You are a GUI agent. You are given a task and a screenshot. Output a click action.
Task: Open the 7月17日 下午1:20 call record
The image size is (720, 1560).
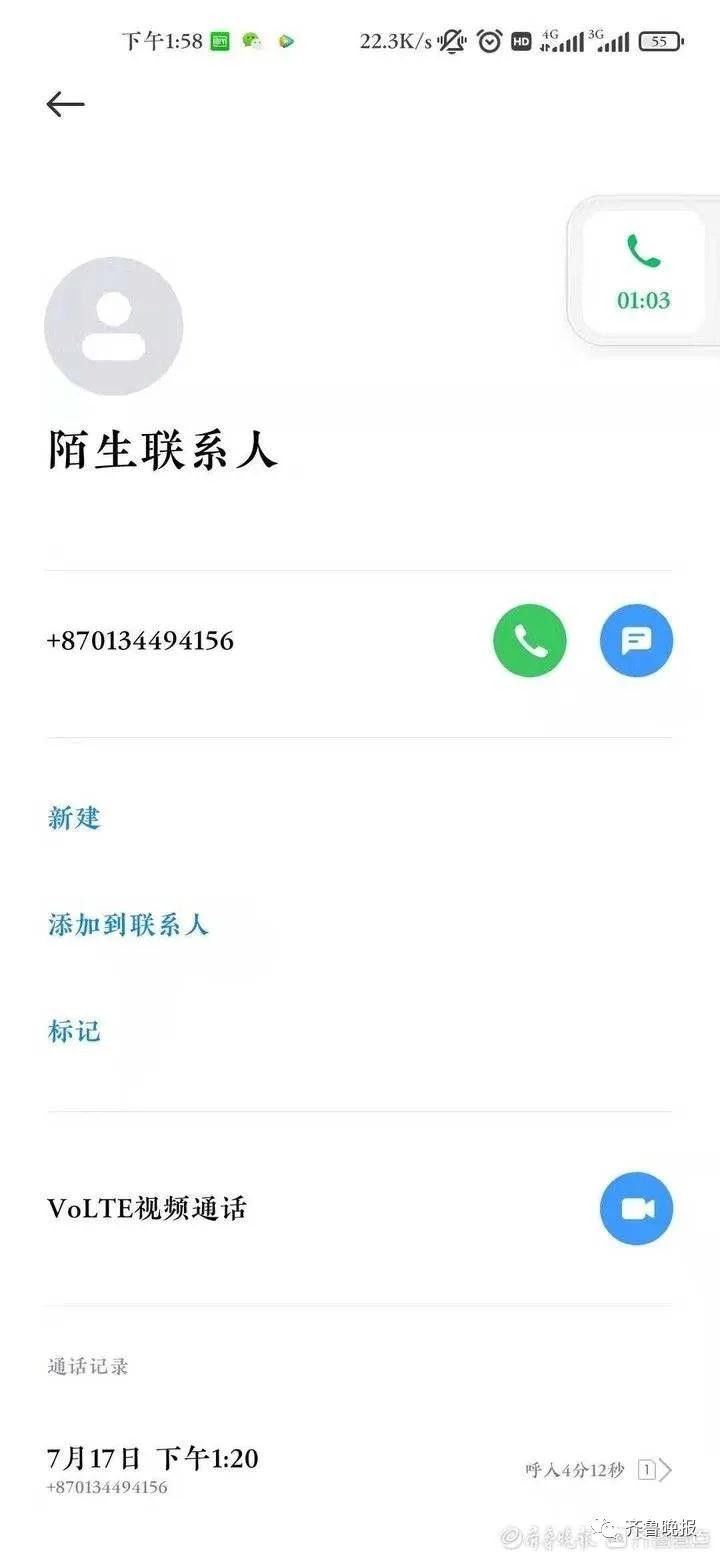tap(358, 1469)
